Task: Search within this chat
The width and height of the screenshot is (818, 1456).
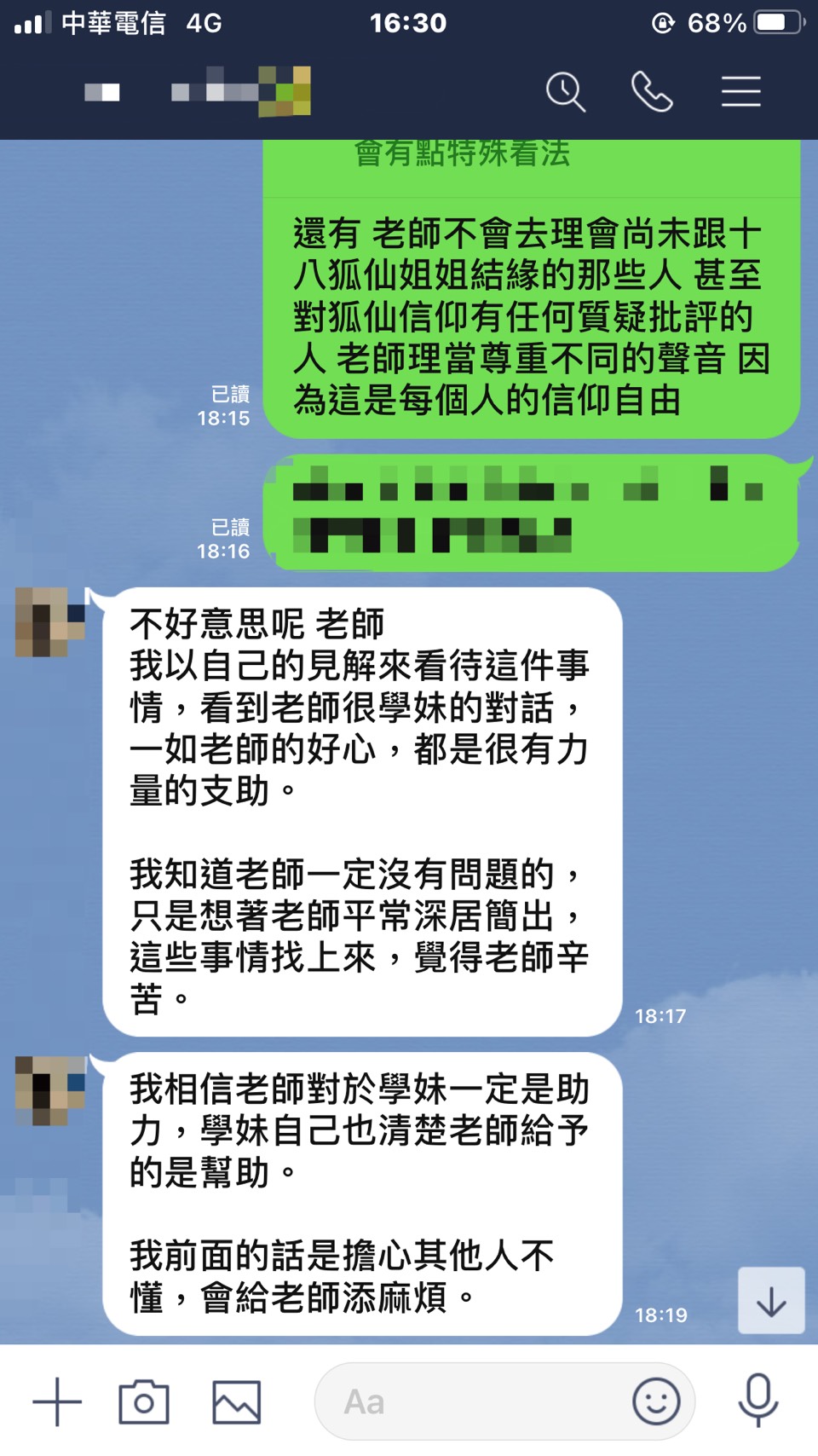Action: (x=566, y=91)
